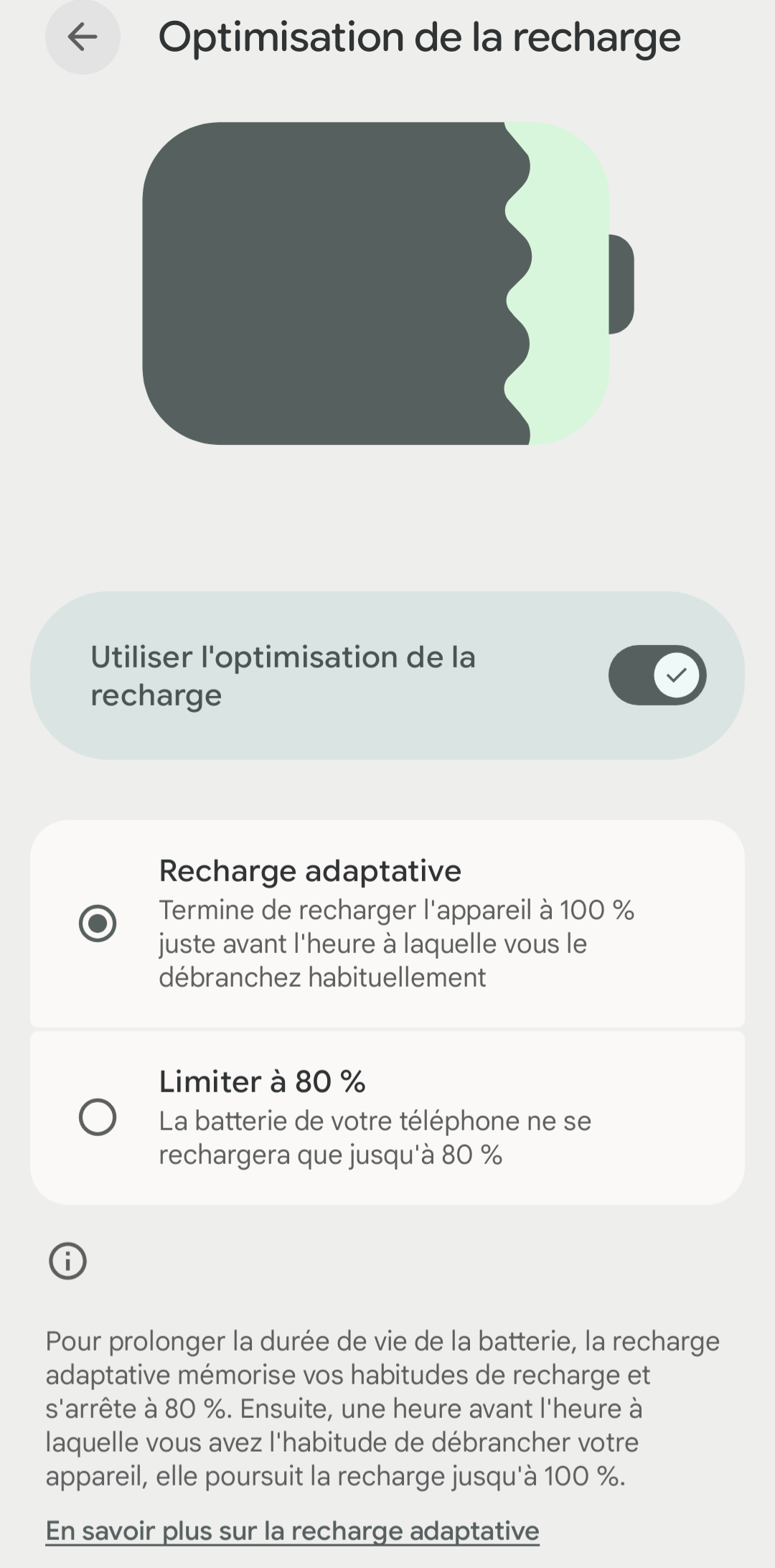Open En savoir plus sur la recharge adaptative
The height and width of the screenshot is (1568, 775).
tap(292, 1531)
